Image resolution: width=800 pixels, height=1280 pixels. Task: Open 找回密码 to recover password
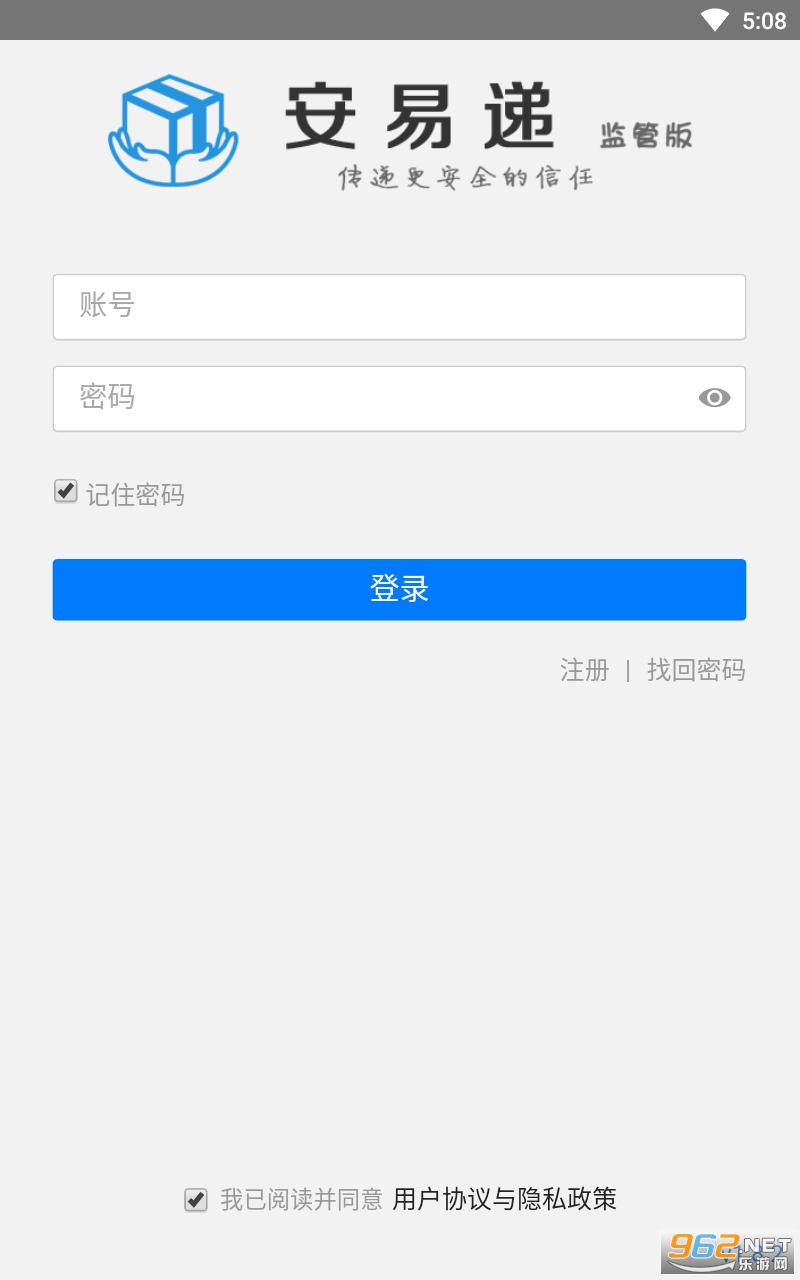point(696,670)
